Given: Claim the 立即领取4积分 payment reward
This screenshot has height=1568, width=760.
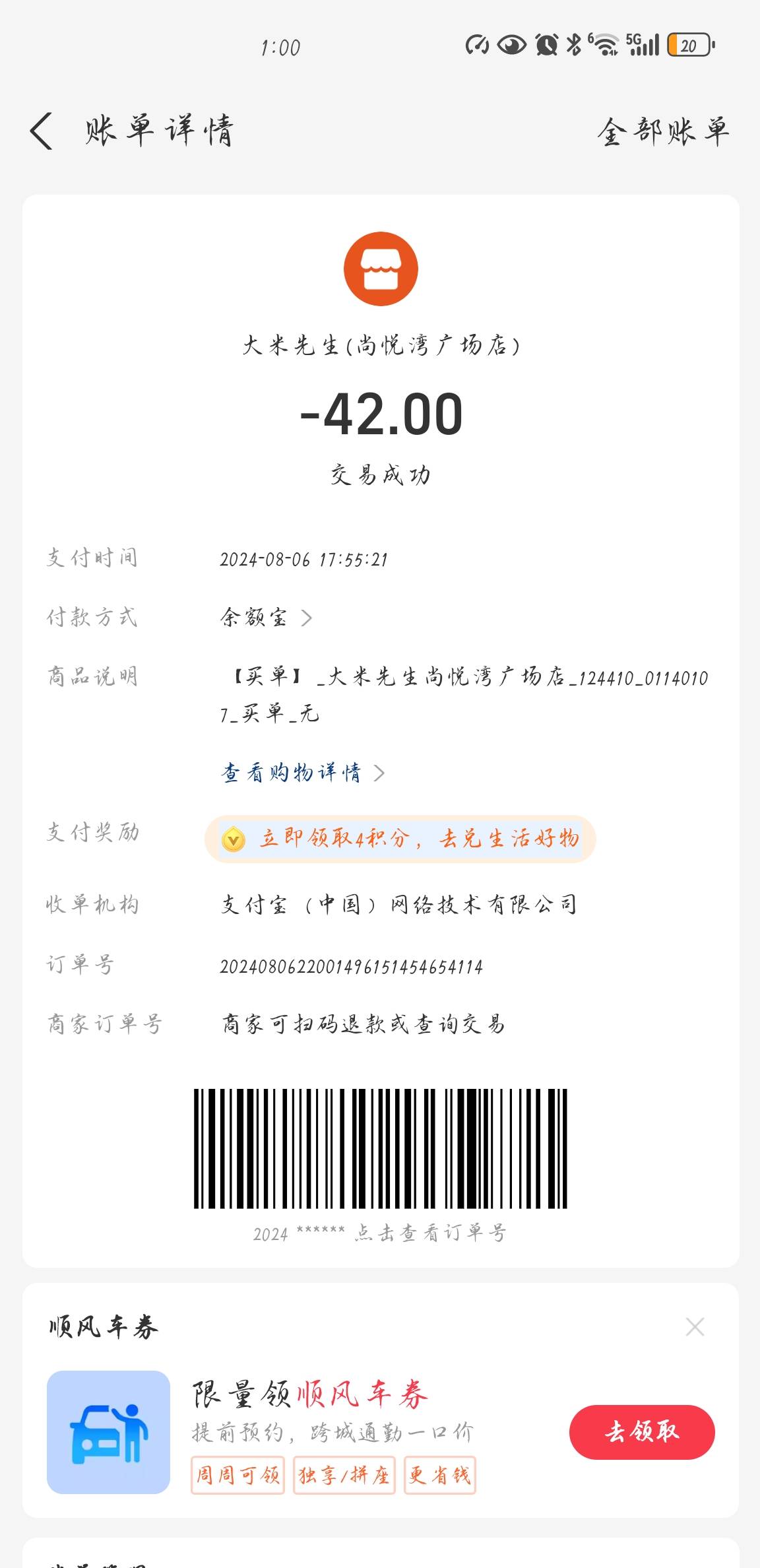Looking at the screenshot, I should (x=400, y=839).
